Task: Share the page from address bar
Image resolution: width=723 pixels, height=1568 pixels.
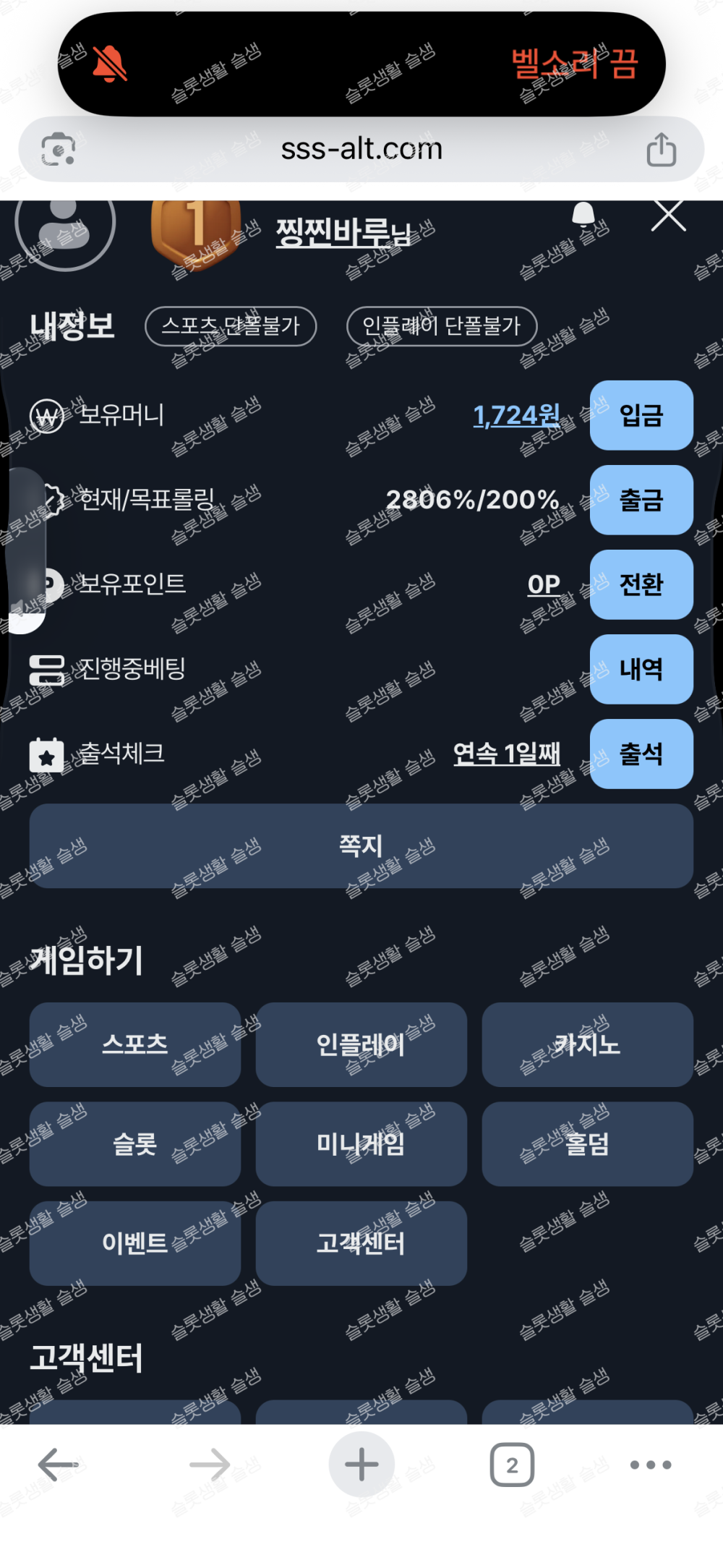Action: click(x=661, y=150)
